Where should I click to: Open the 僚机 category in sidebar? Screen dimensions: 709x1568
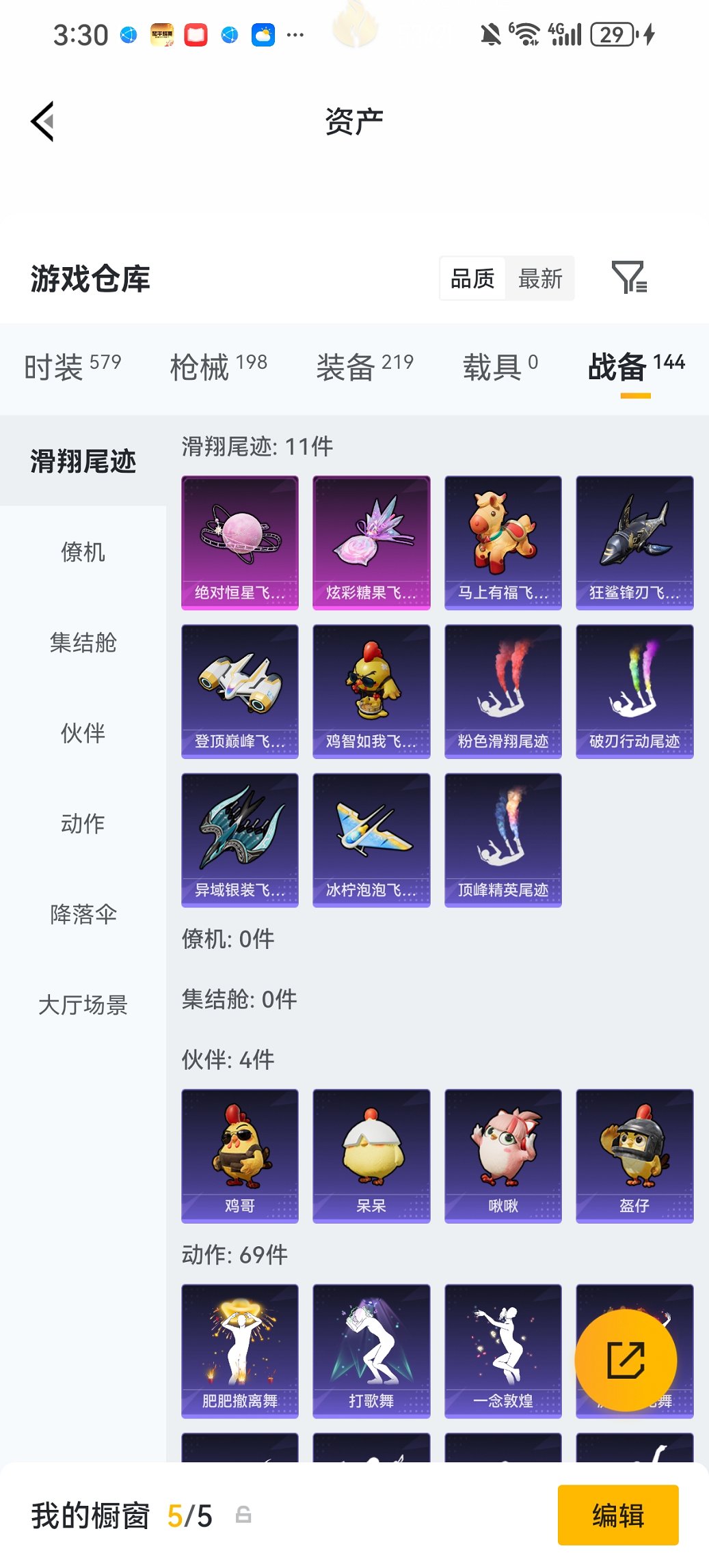click(x=82, y=553)
